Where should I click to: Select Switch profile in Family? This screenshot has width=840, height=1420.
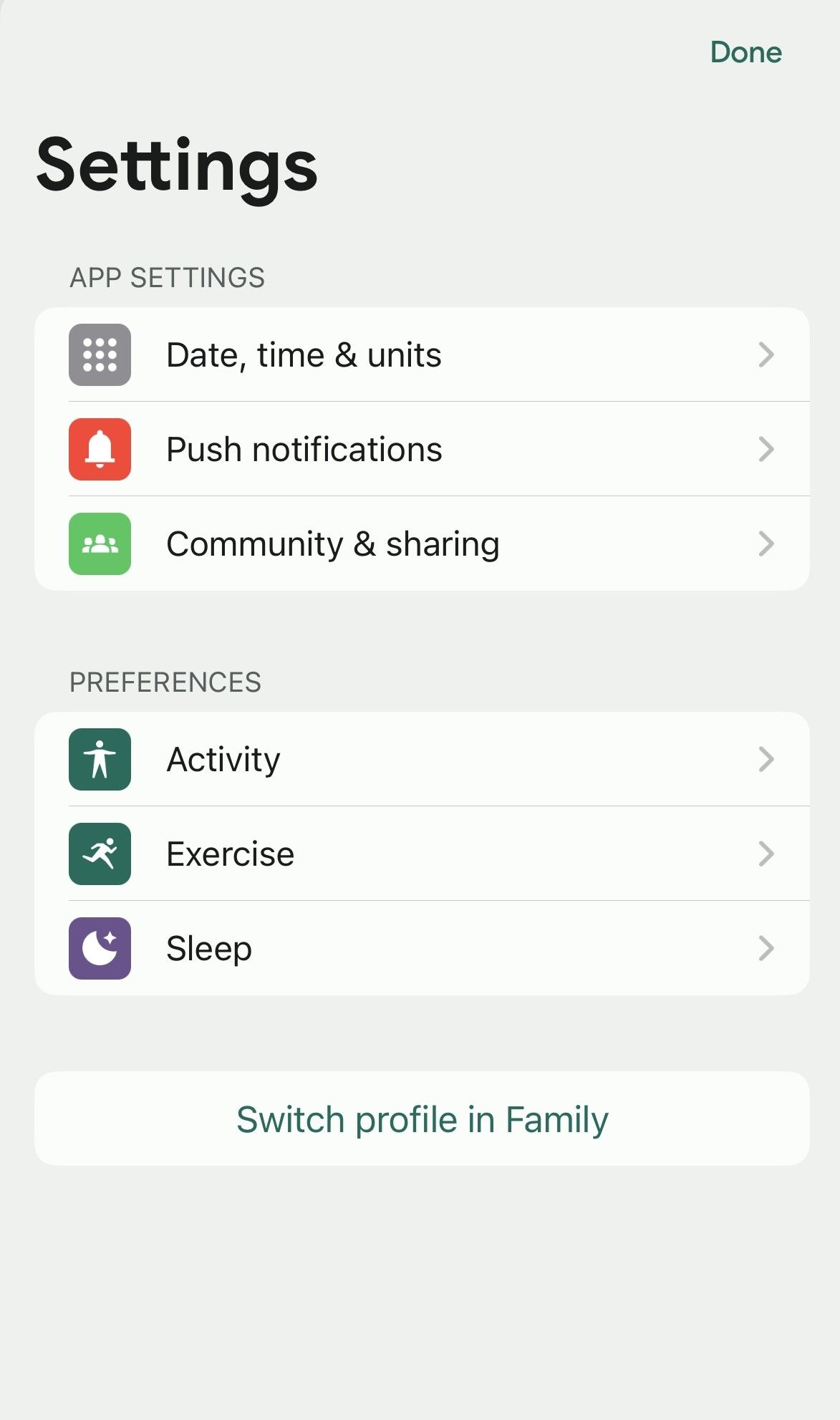[422, 1119]
